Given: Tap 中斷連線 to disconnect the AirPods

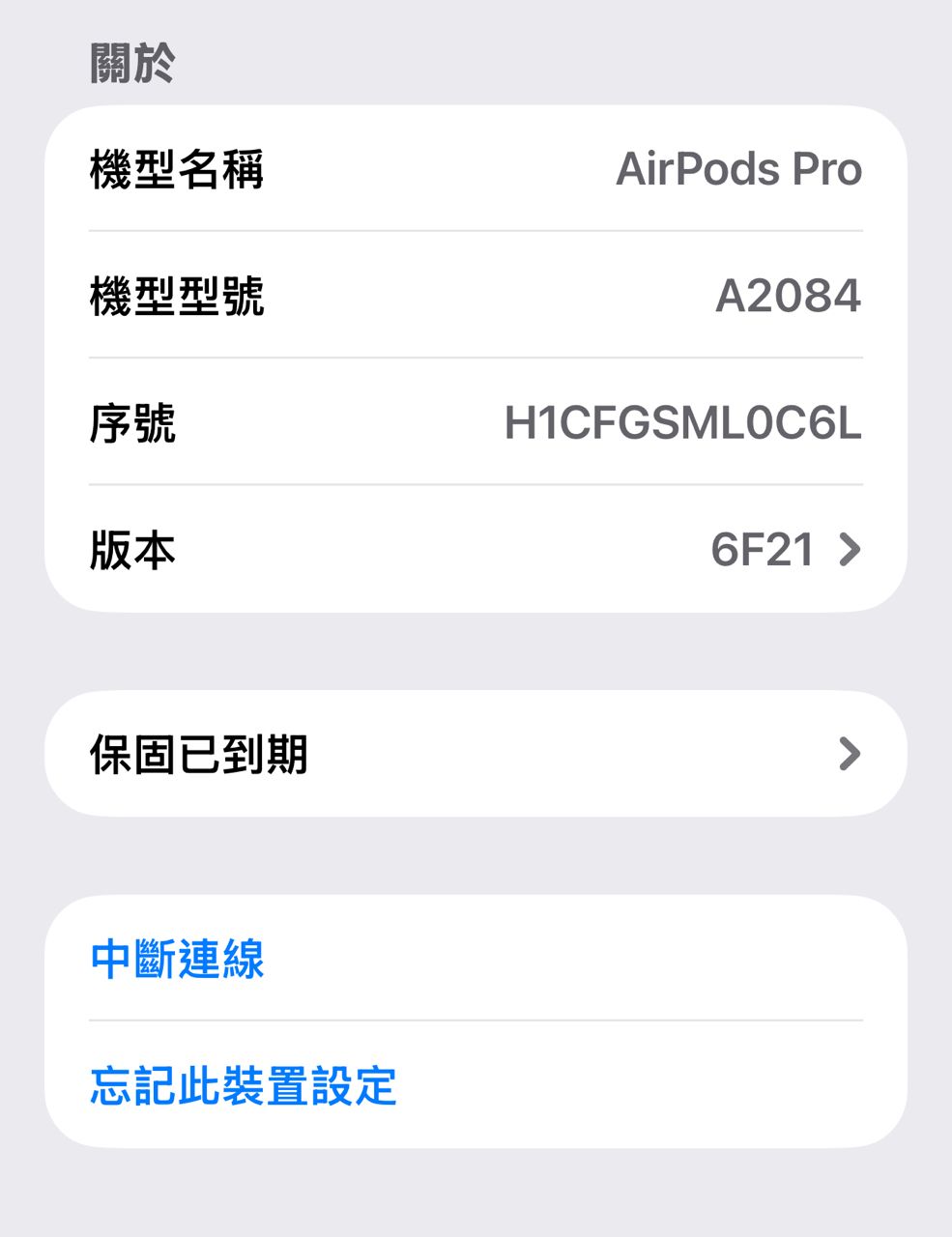Looking at the screenshot, I should point(178,959).
